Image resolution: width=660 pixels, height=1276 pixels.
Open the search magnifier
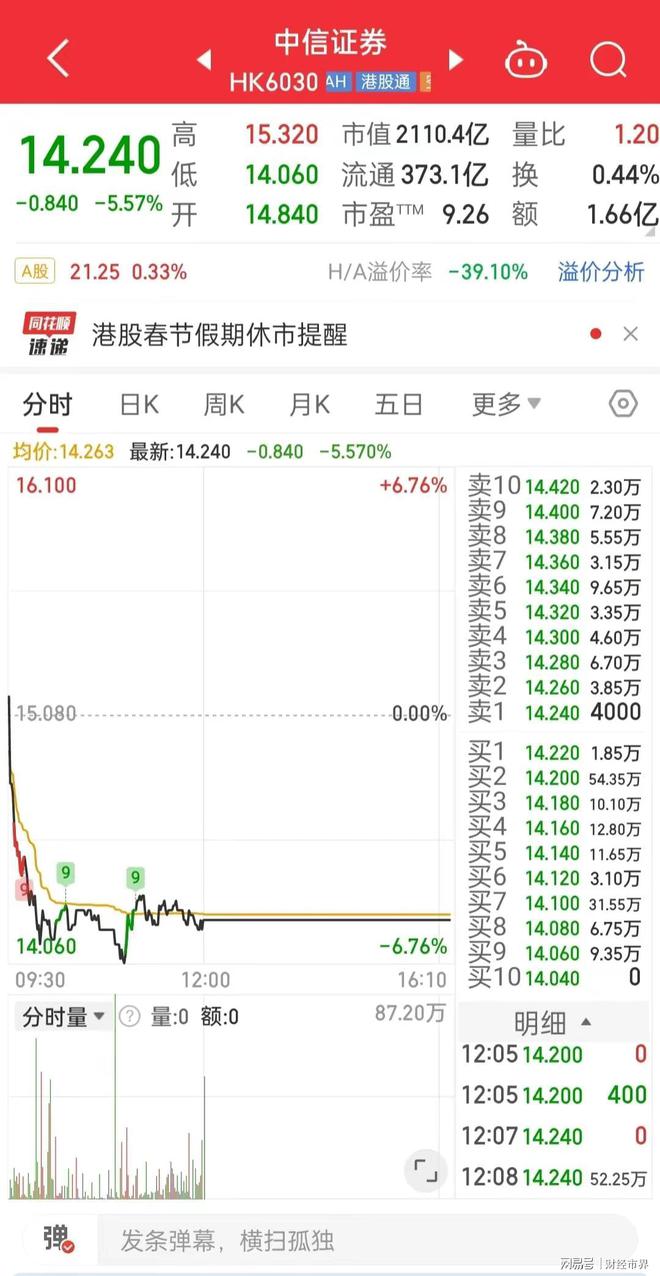tap(607, 59)
